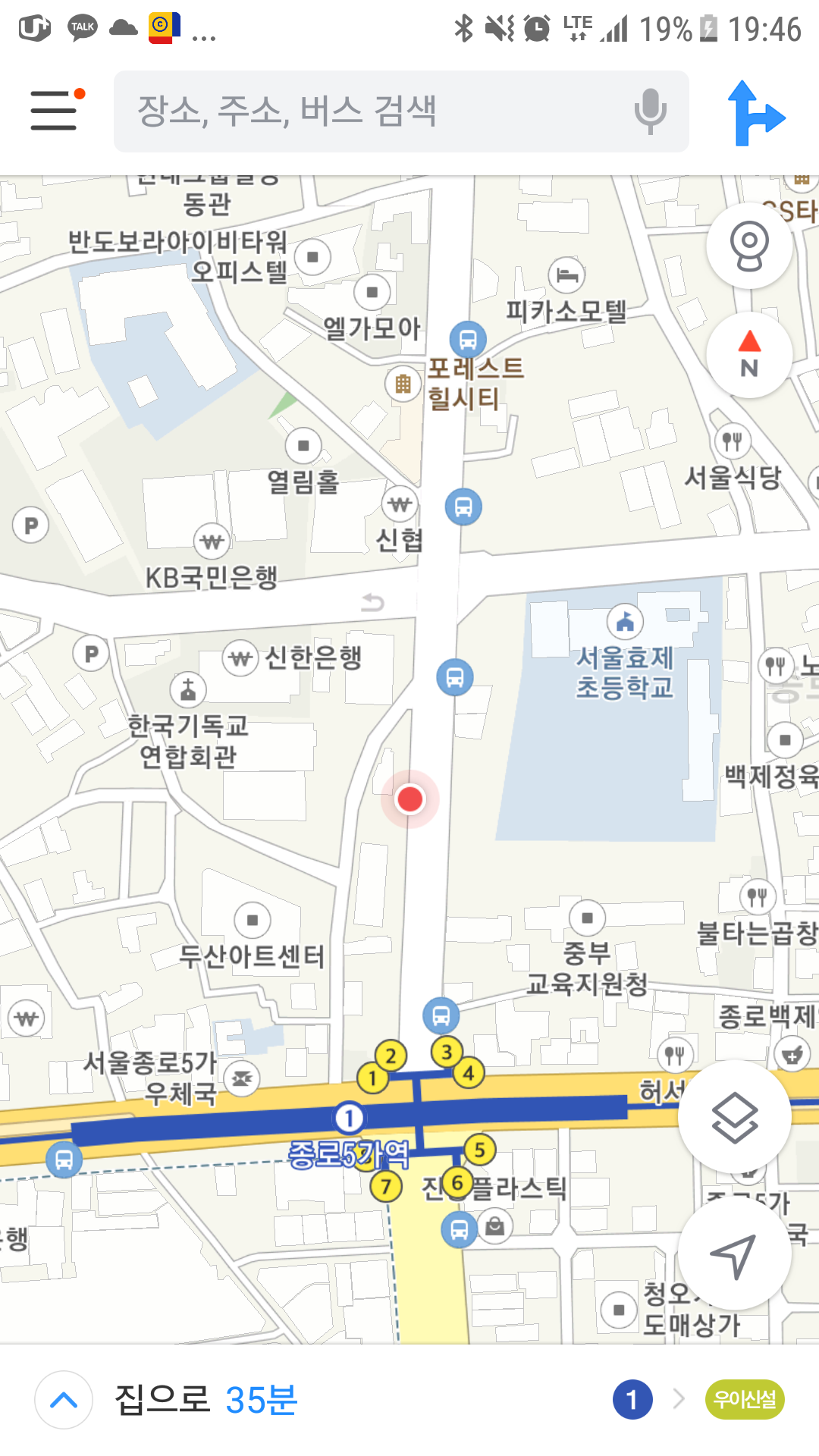Open street view with the camera button

pos(749,246)
